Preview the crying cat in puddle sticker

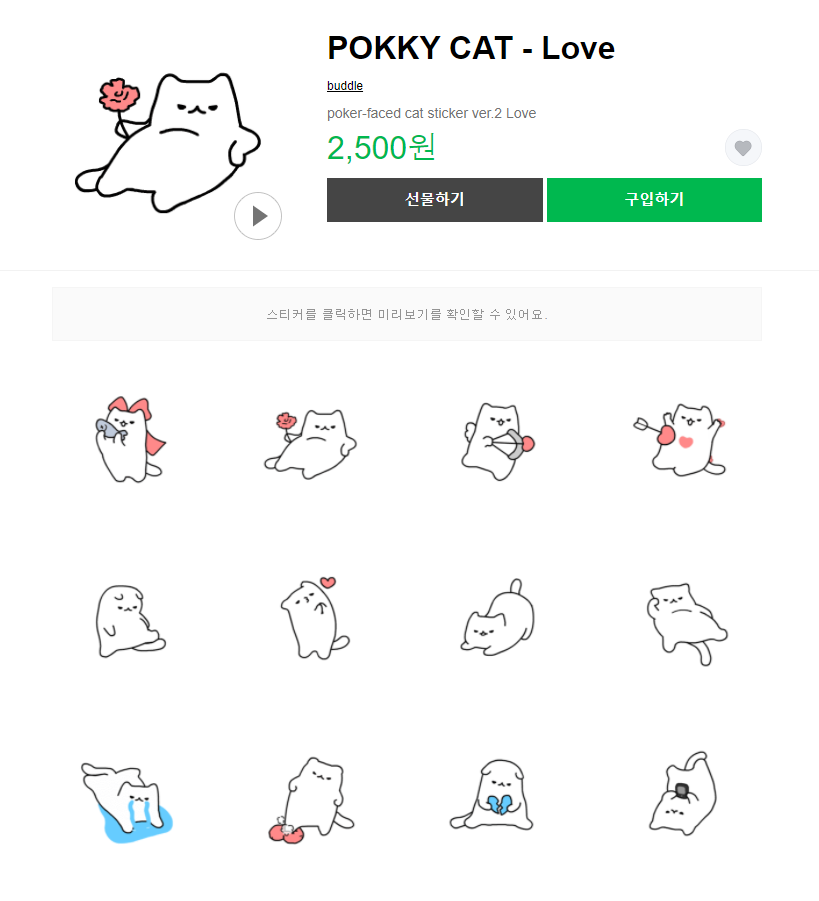pos(125,800)
